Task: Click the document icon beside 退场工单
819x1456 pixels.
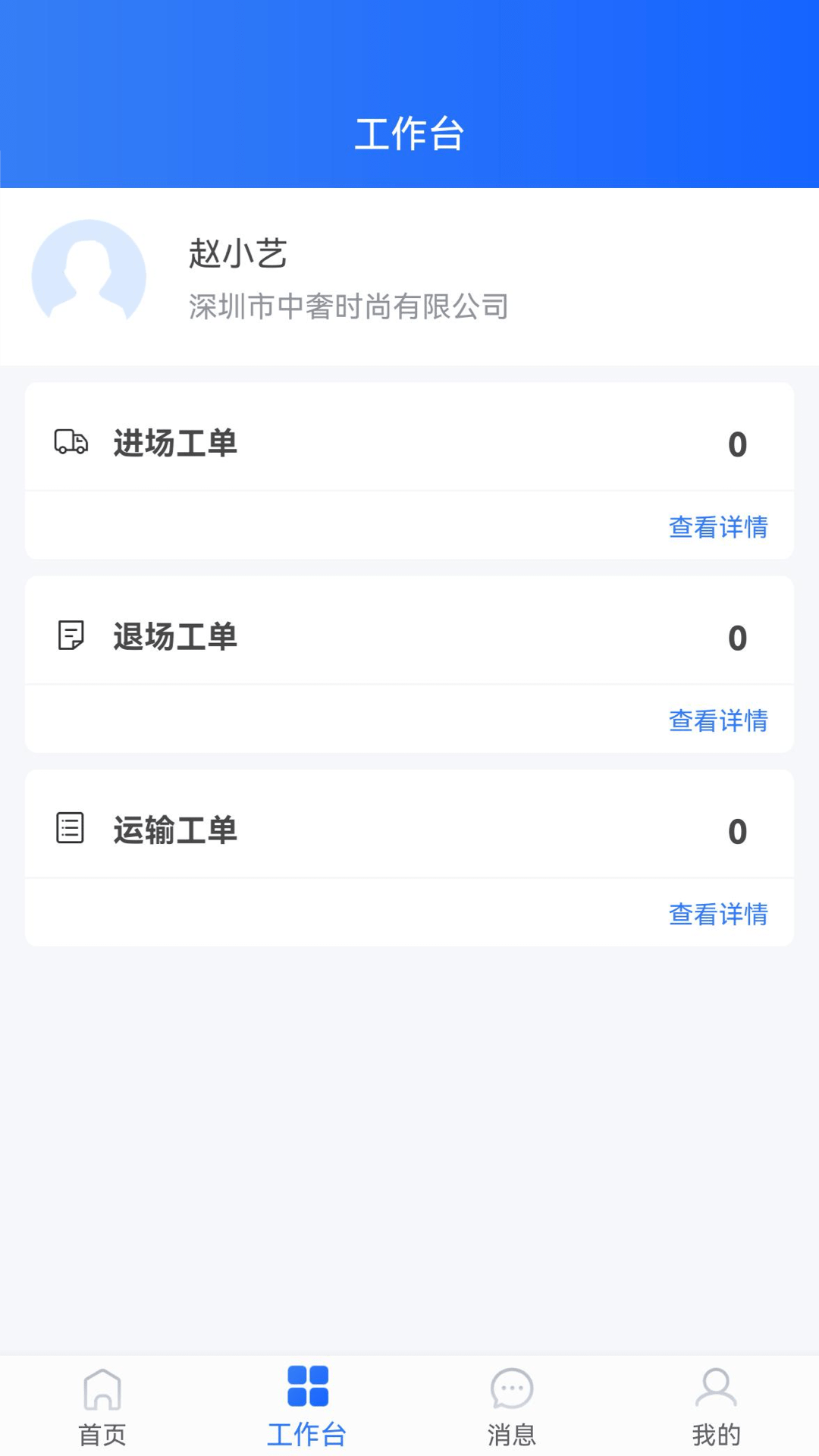Action: (69, 637)
